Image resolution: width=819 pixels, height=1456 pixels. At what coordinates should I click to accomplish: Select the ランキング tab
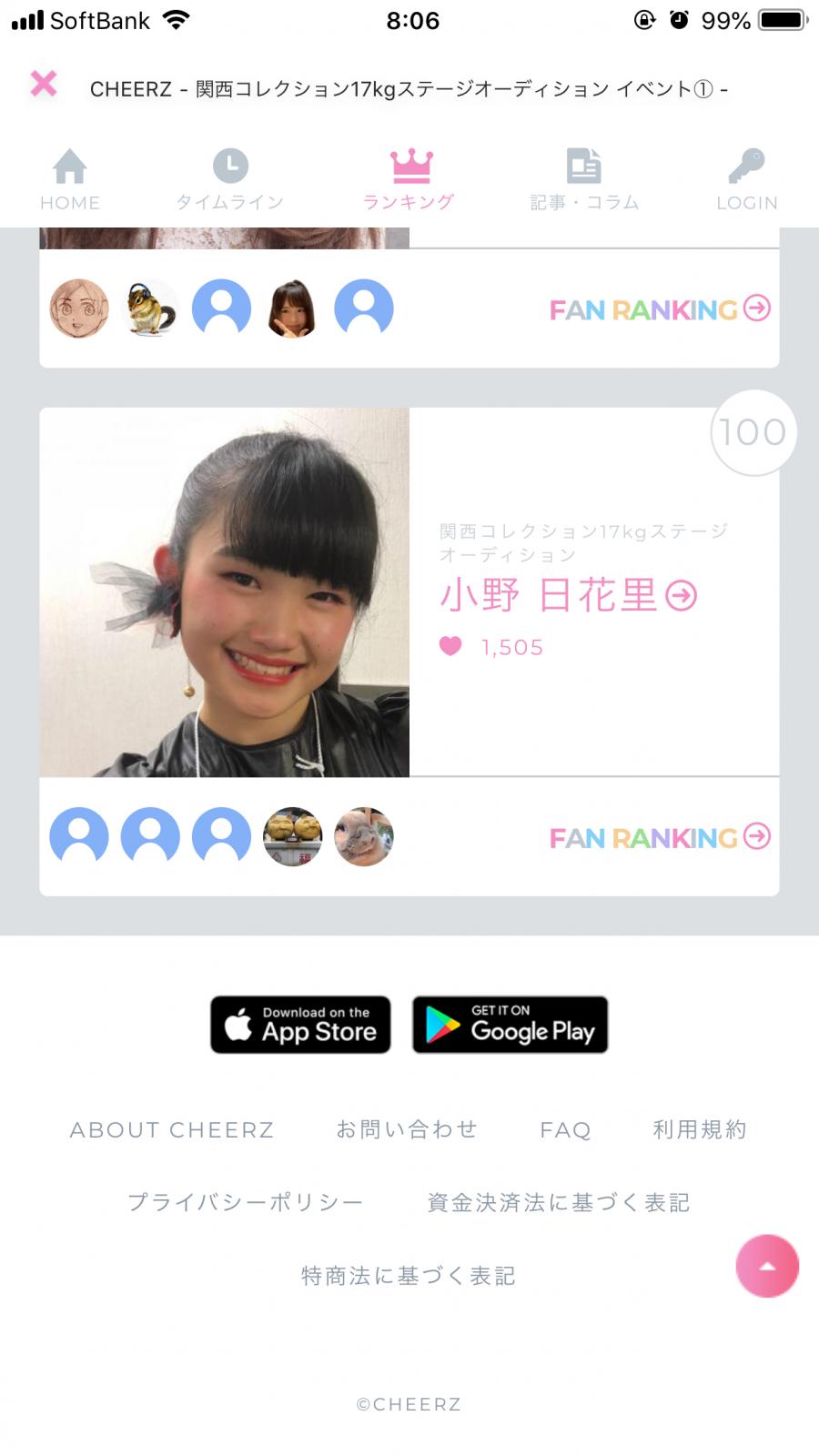tap(409, 179)
